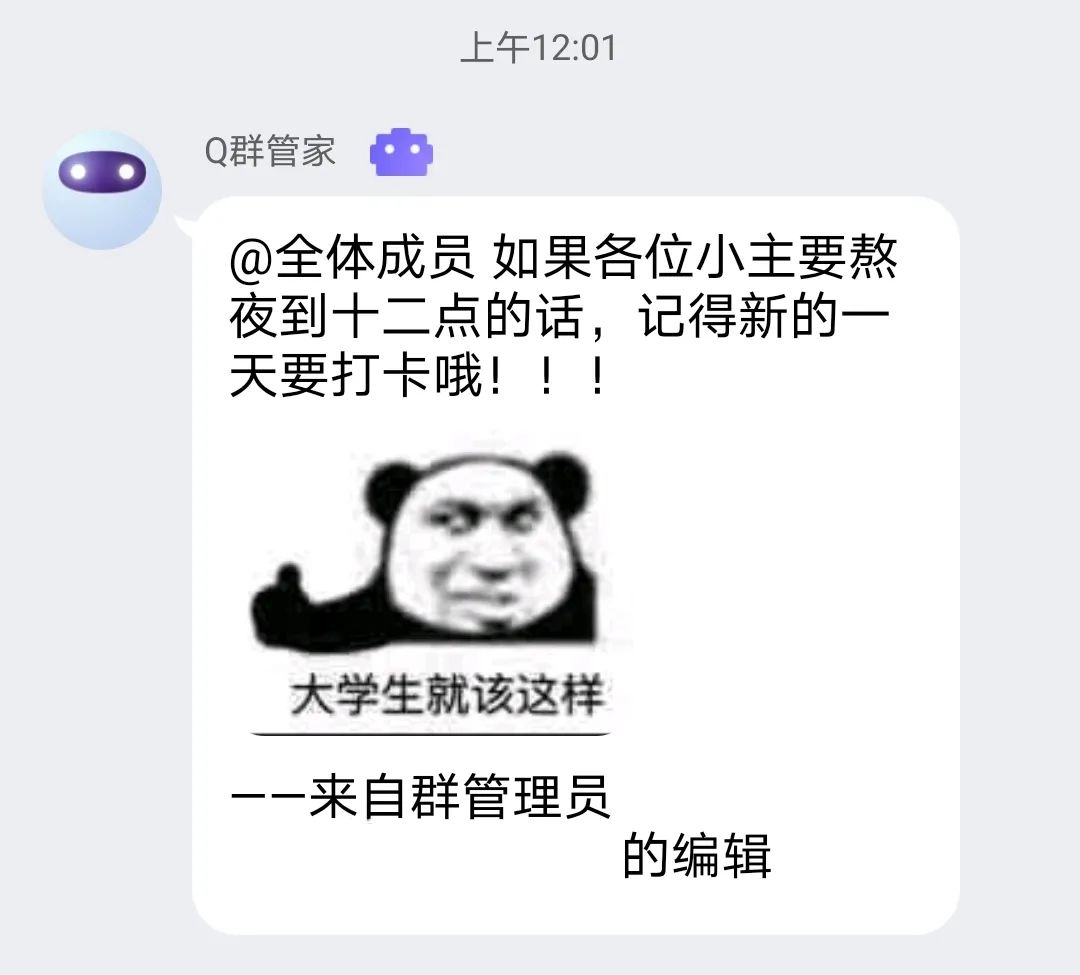Tap the @全体成员 mention
Image resolution: width=1080 pixels, height=975 pixels.
[351, 260]
